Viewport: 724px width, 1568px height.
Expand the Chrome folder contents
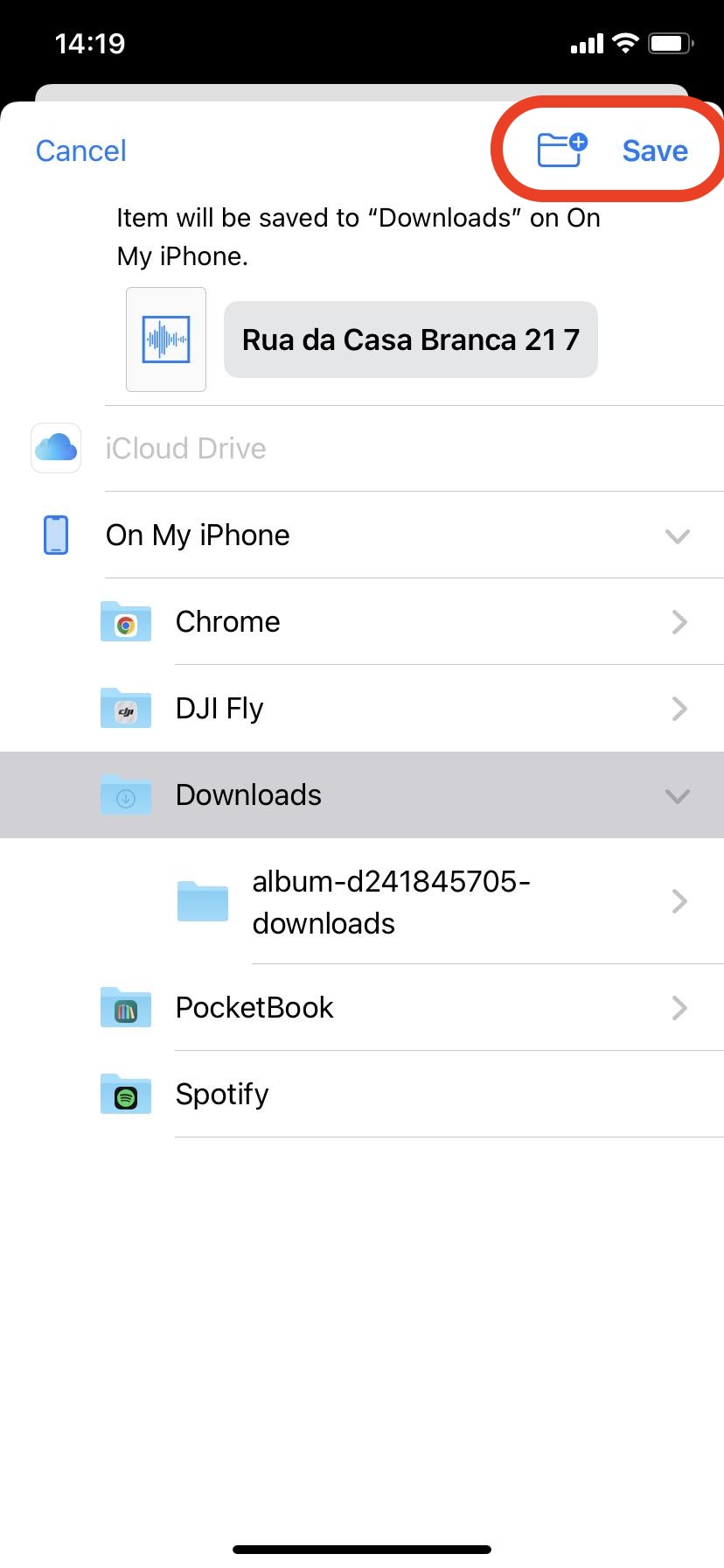click(x=679, y=622)
